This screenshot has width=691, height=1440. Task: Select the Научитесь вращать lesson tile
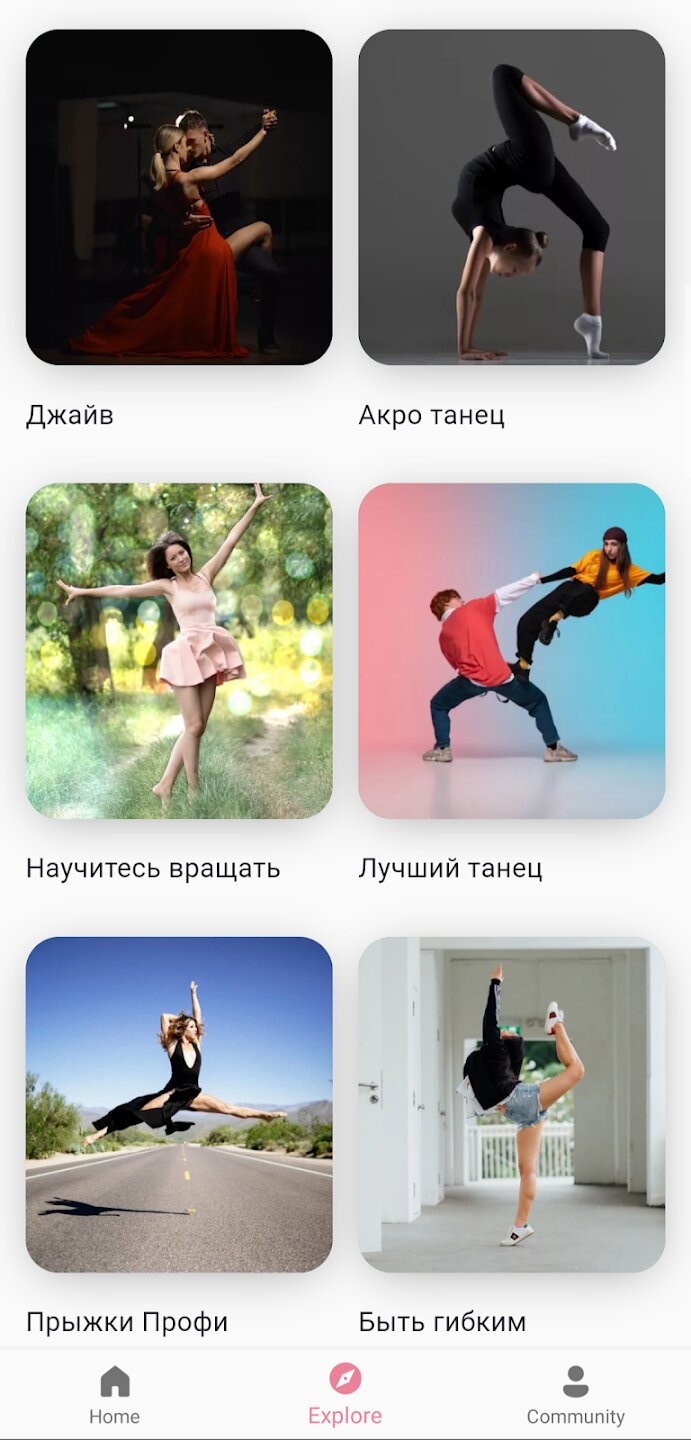click(179, 651)
